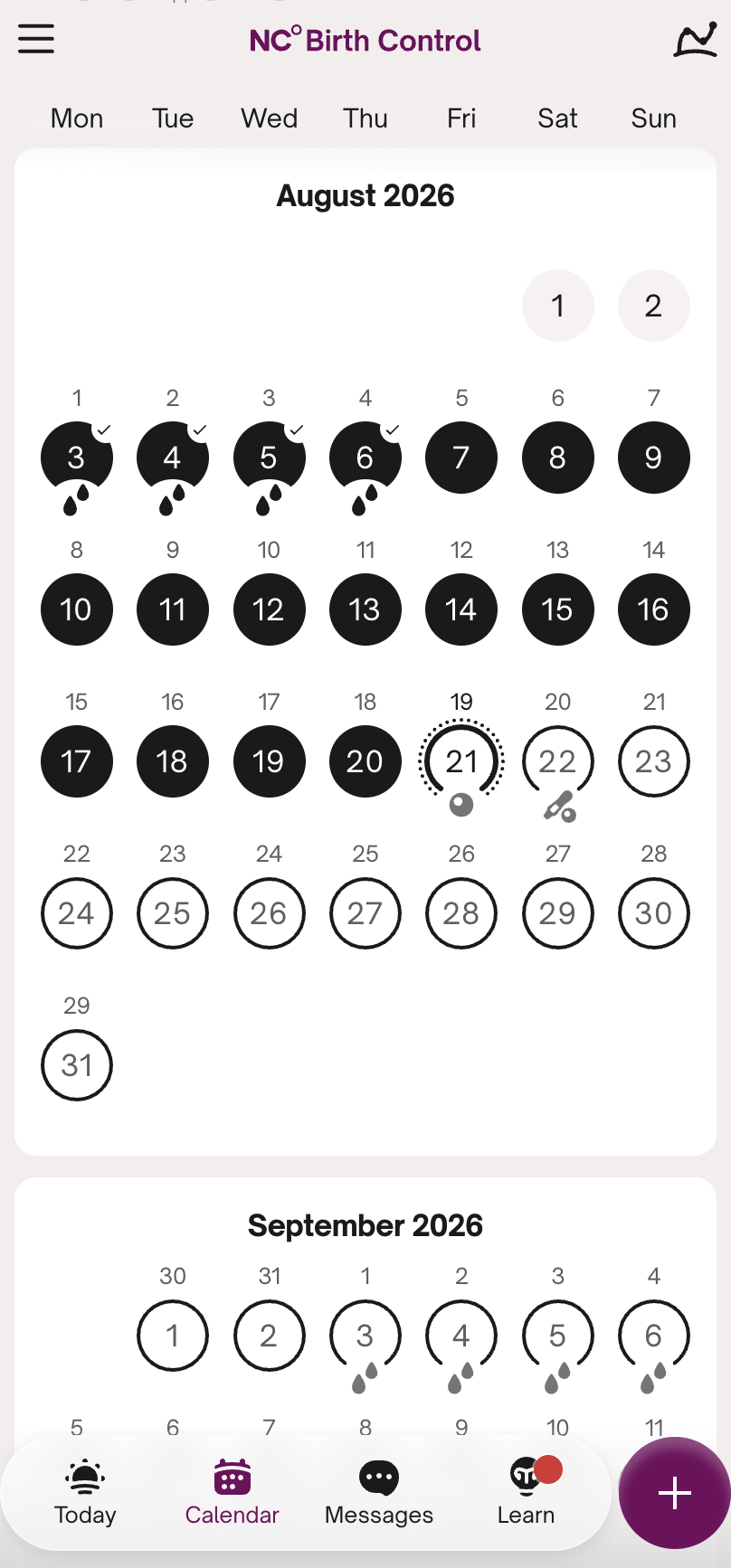
Task: Open the temperature graph view
Action: coord(695,40)
